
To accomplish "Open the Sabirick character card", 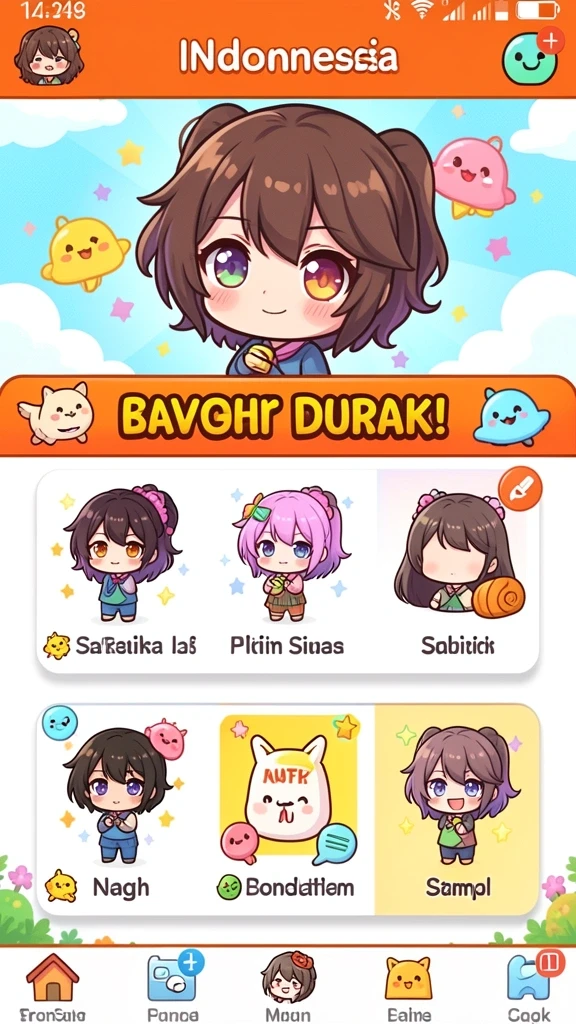I will coord(458,571).
